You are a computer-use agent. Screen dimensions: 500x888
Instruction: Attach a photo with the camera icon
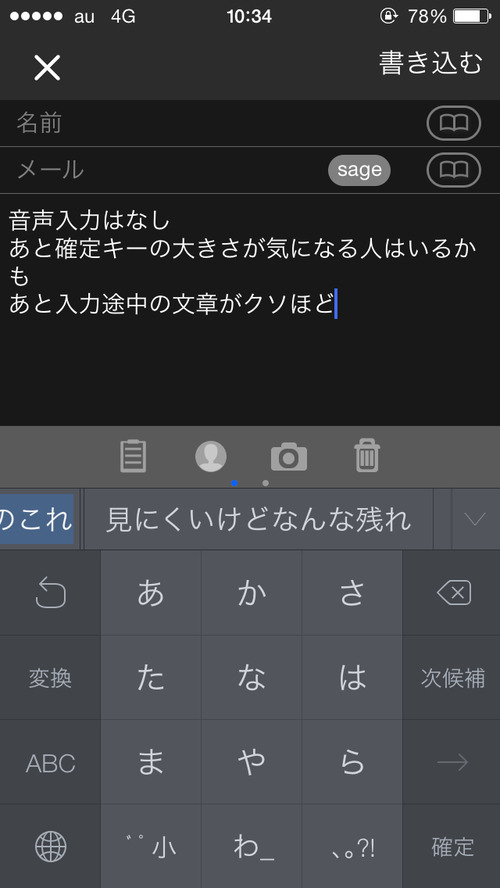[x=289, y=456]
